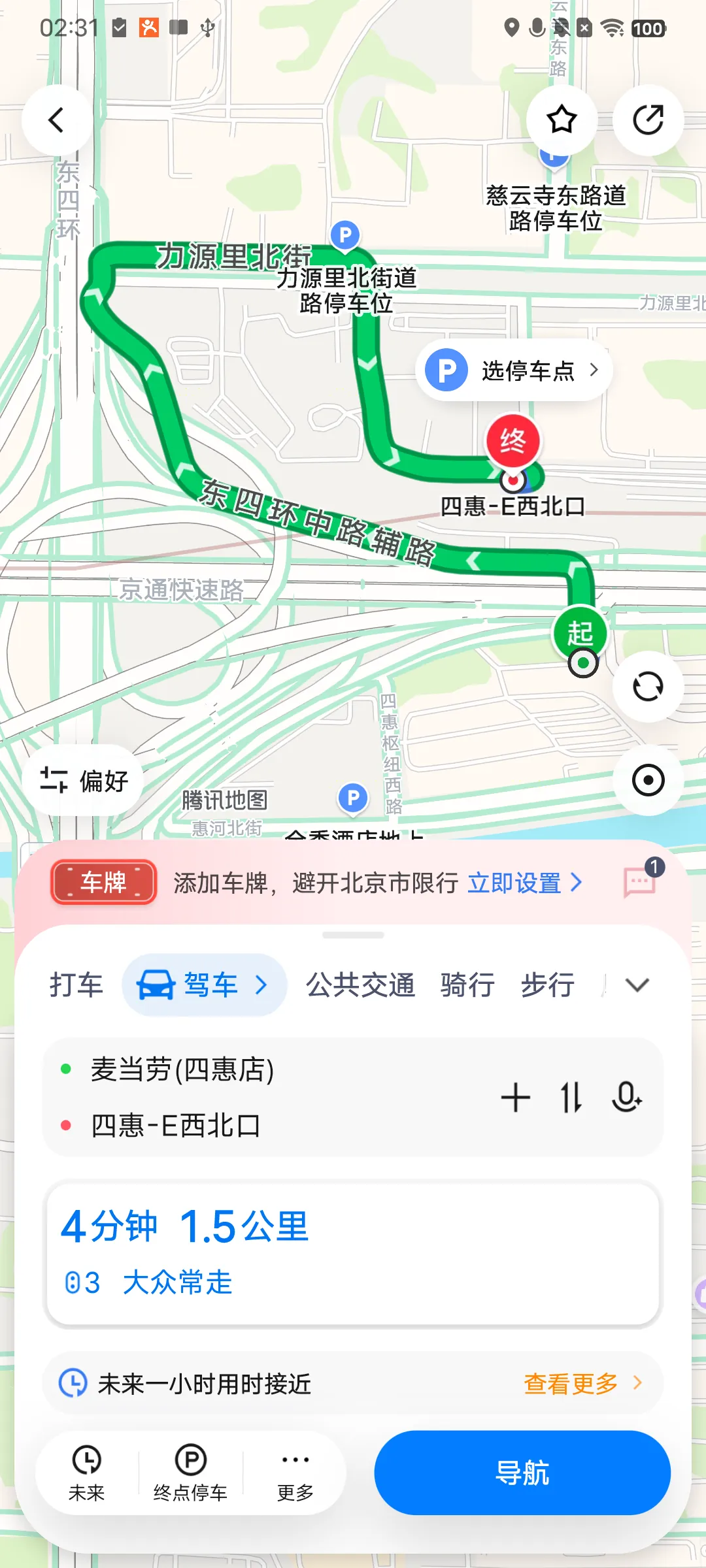The image size is (706, 1568).
Task: Open 选停车点 parking selection chip
Action: 514,370
